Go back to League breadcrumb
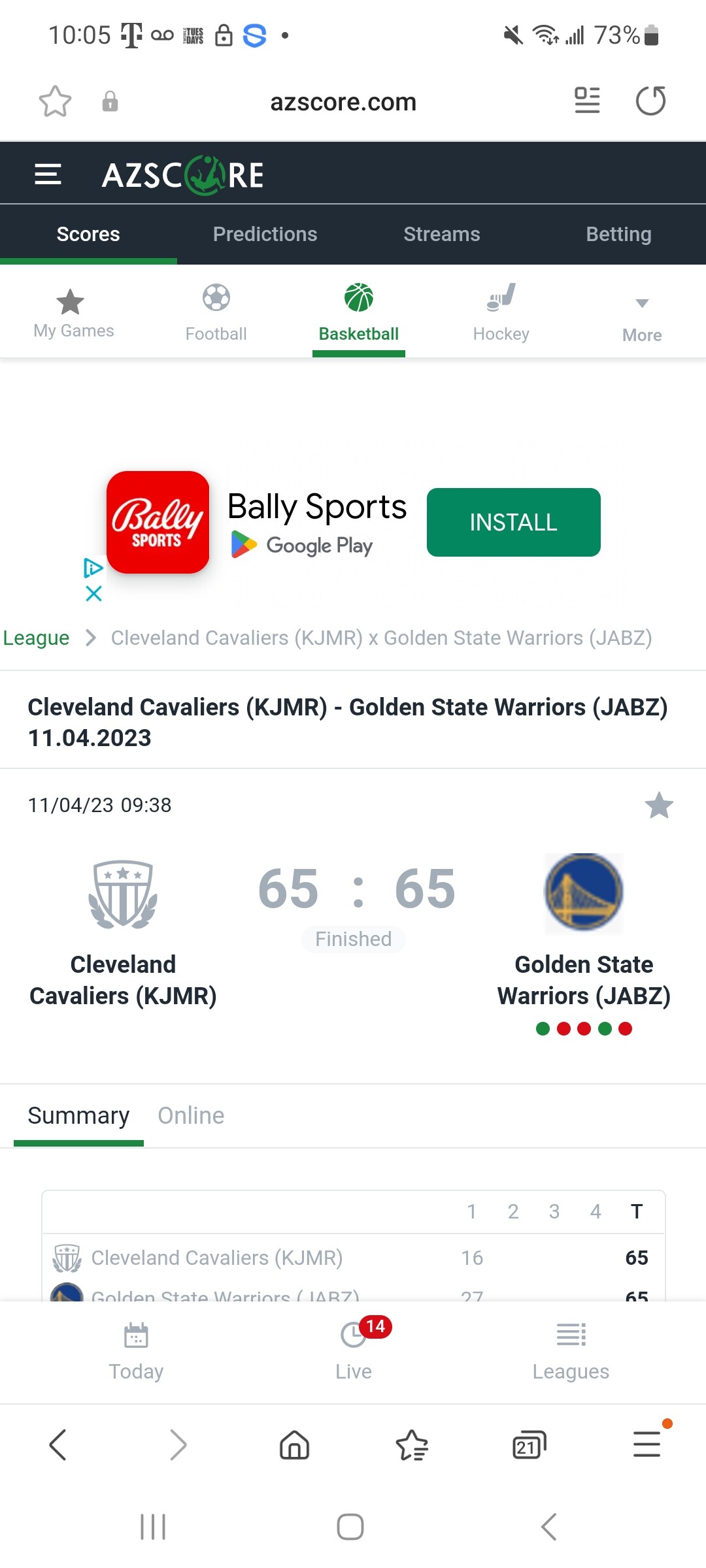 (x=36, y=638)
